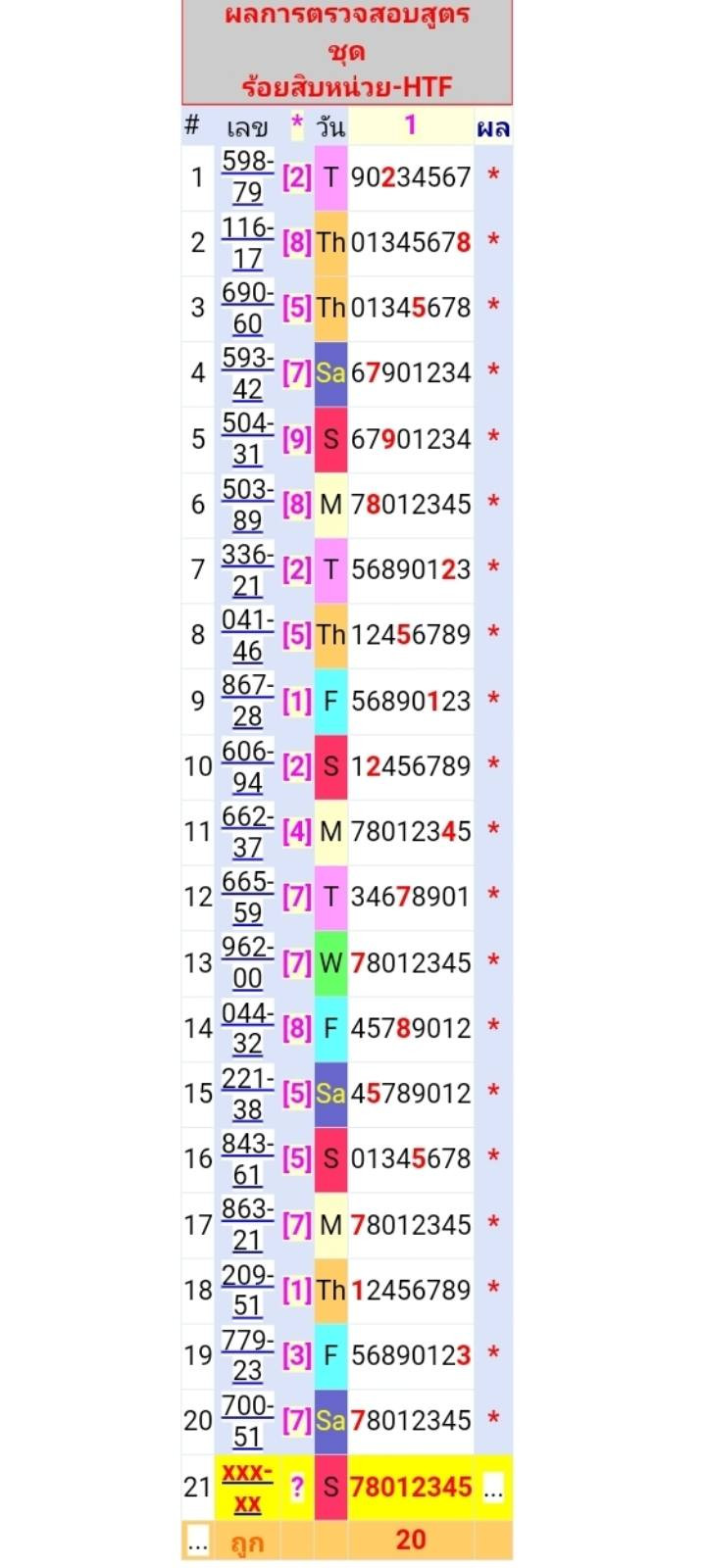Tap the xxx-xx link in row 21
This screenshot has width=706, height=1568.
(247, 1488)
